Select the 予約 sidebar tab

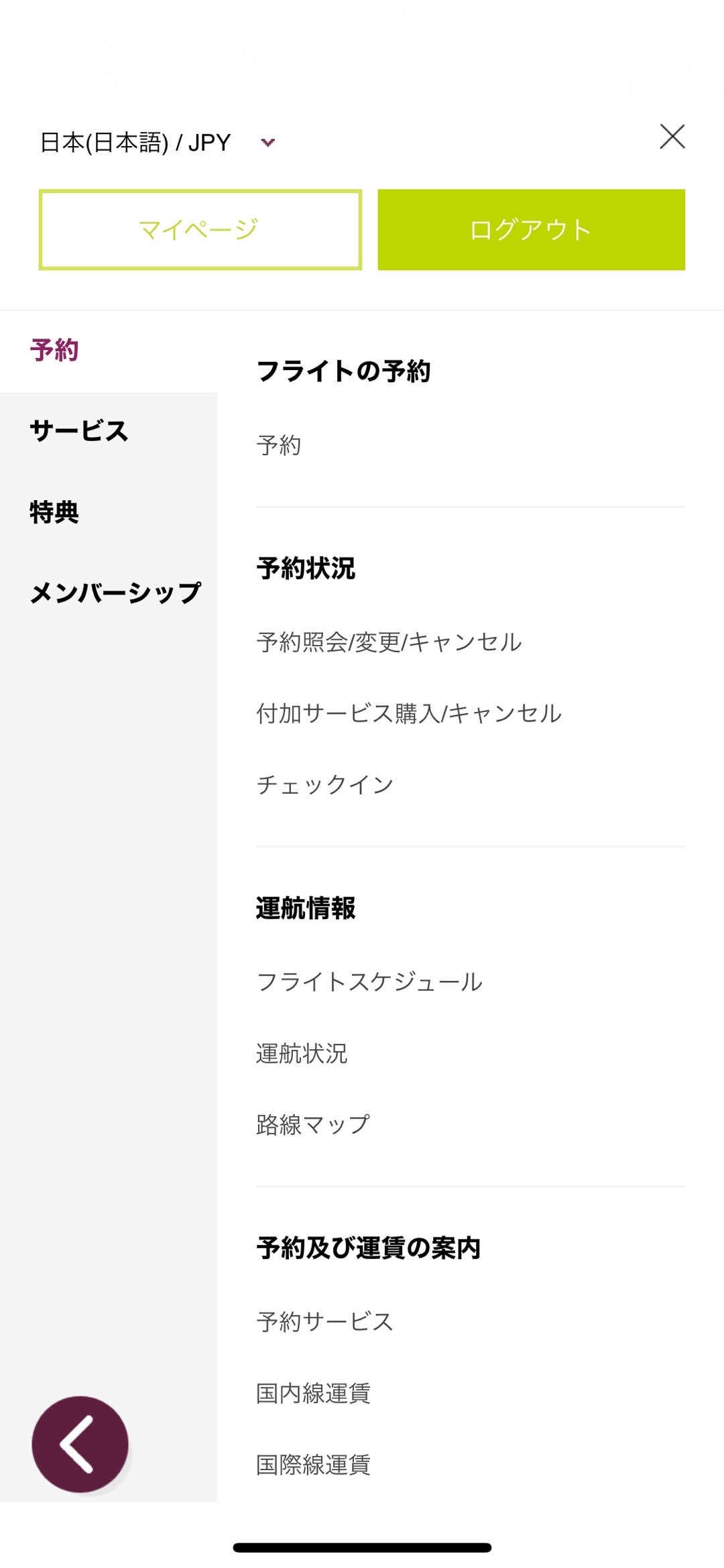tap(52, 349)
